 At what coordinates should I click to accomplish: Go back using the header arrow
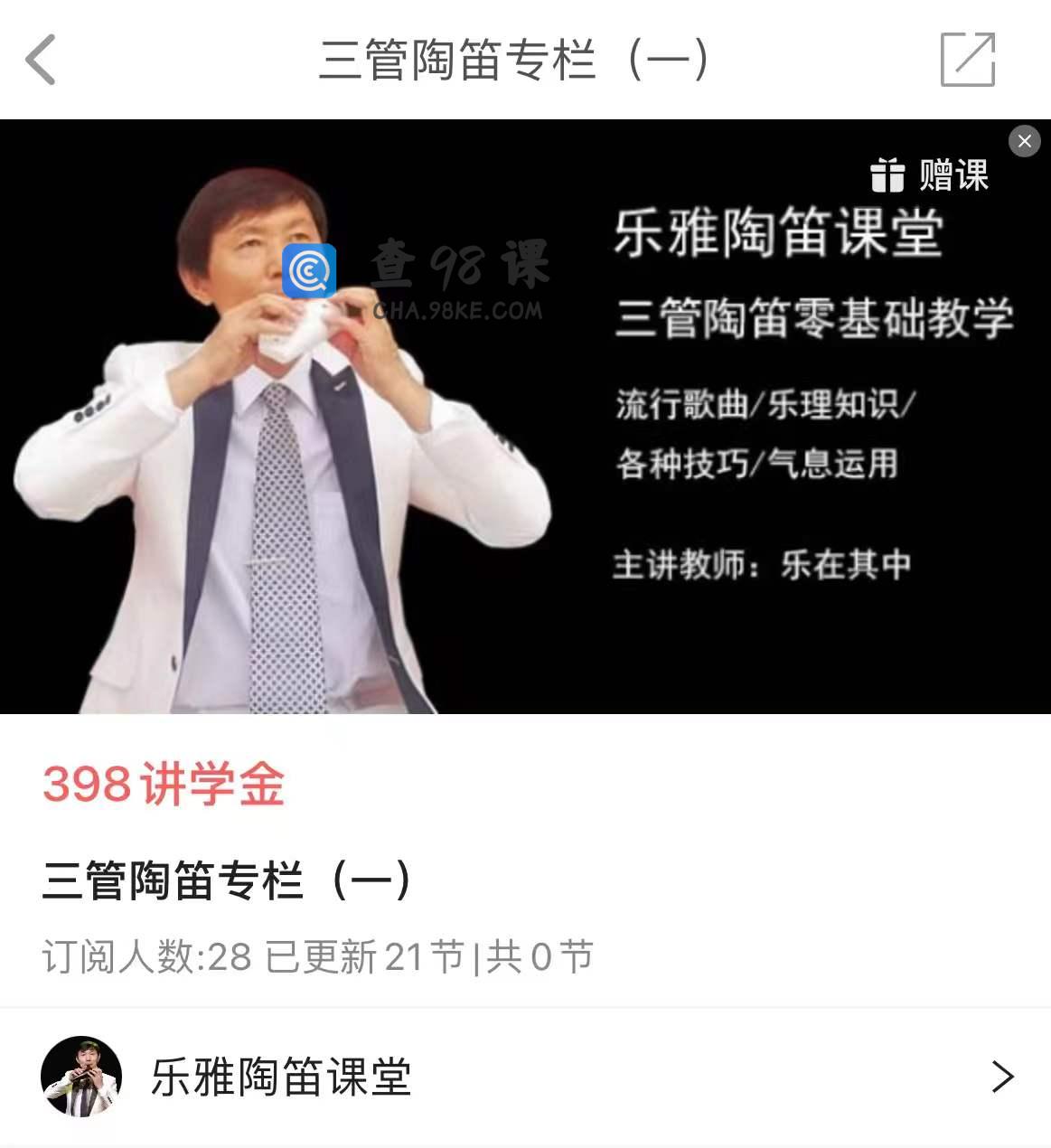click(41, 60)
